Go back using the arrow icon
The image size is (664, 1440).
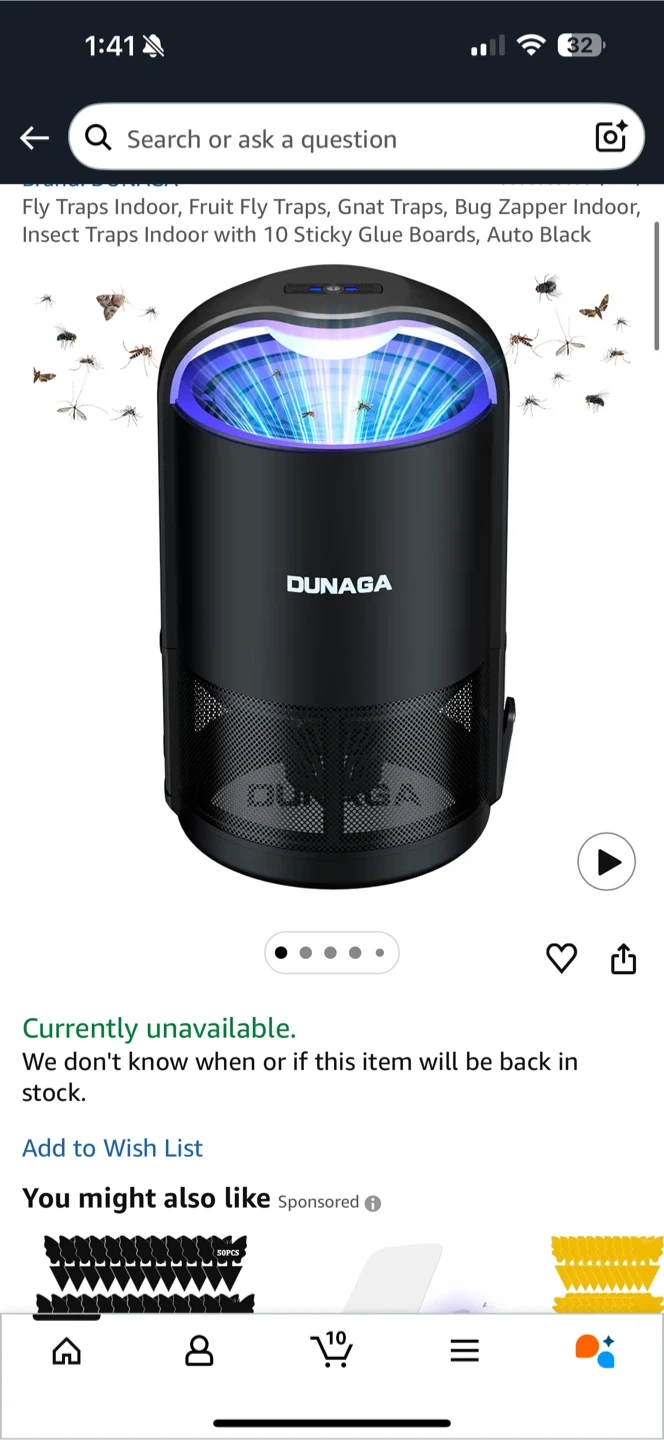click(34, 138)
